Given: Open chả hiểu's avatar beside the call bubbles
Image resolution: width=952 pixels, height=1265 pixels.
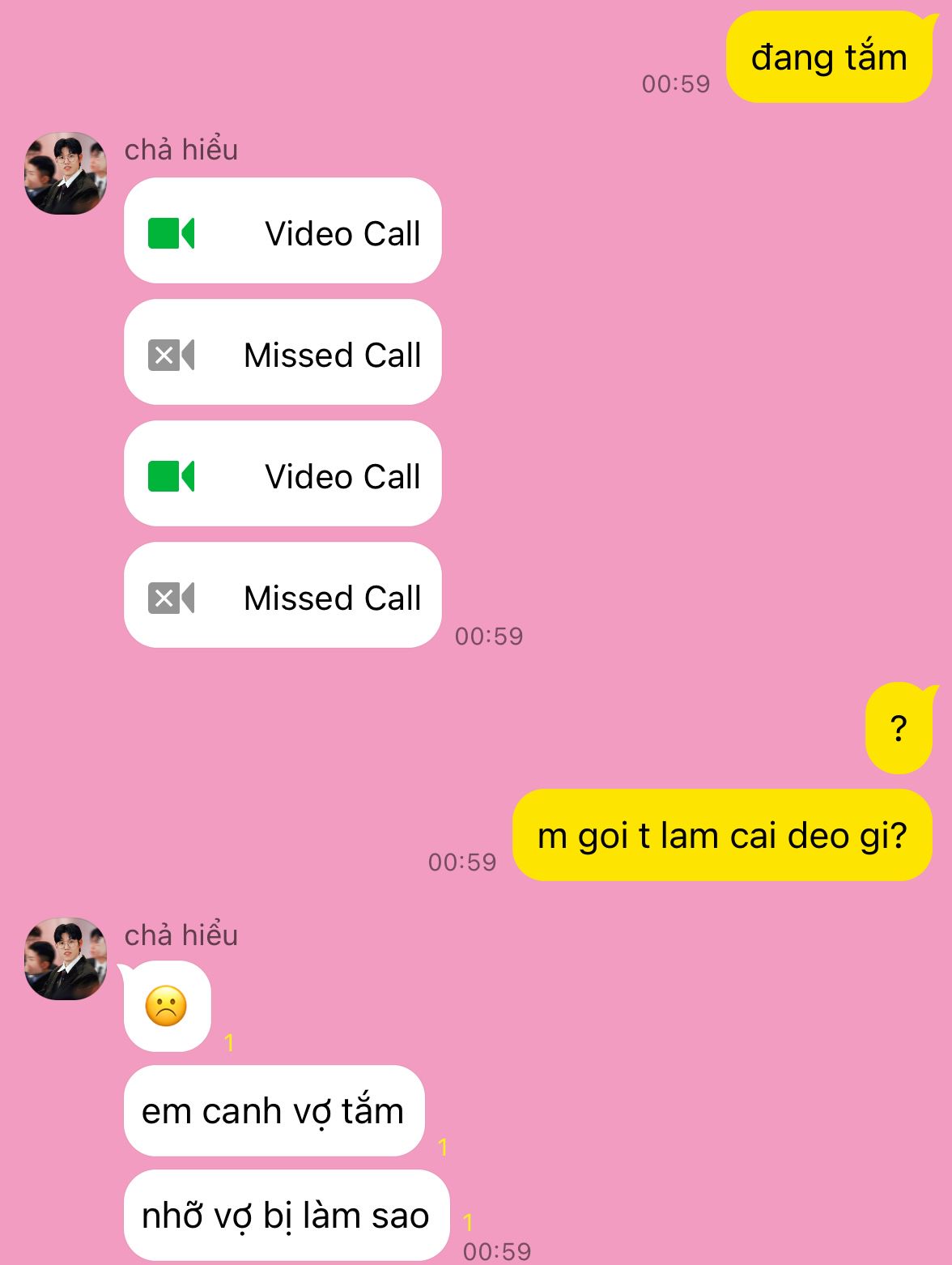Looking at the screenshot, I should click(x=66, y=173).
